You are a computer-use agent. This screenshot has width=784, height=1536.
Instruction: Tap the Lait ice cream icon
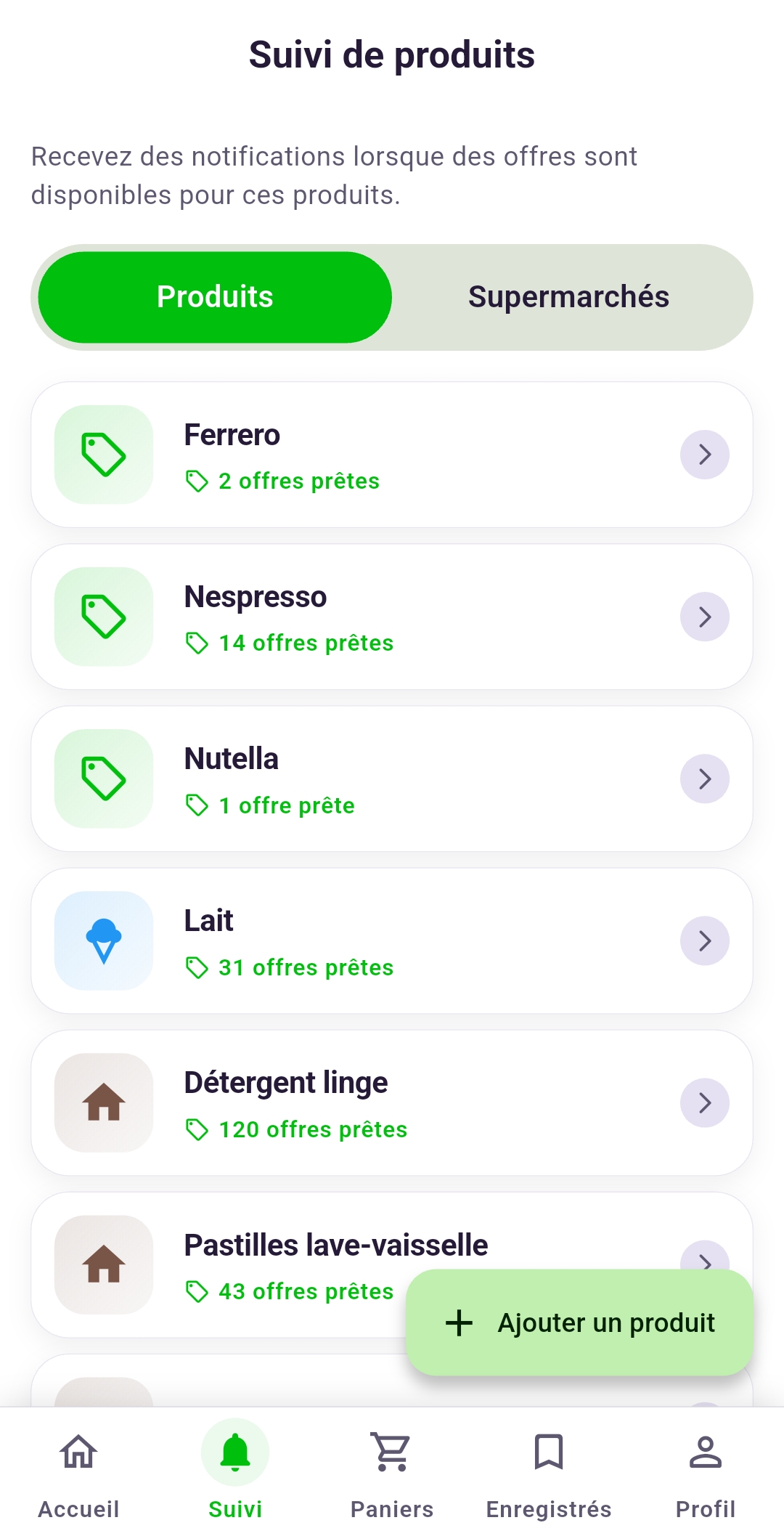click(102, 940)
